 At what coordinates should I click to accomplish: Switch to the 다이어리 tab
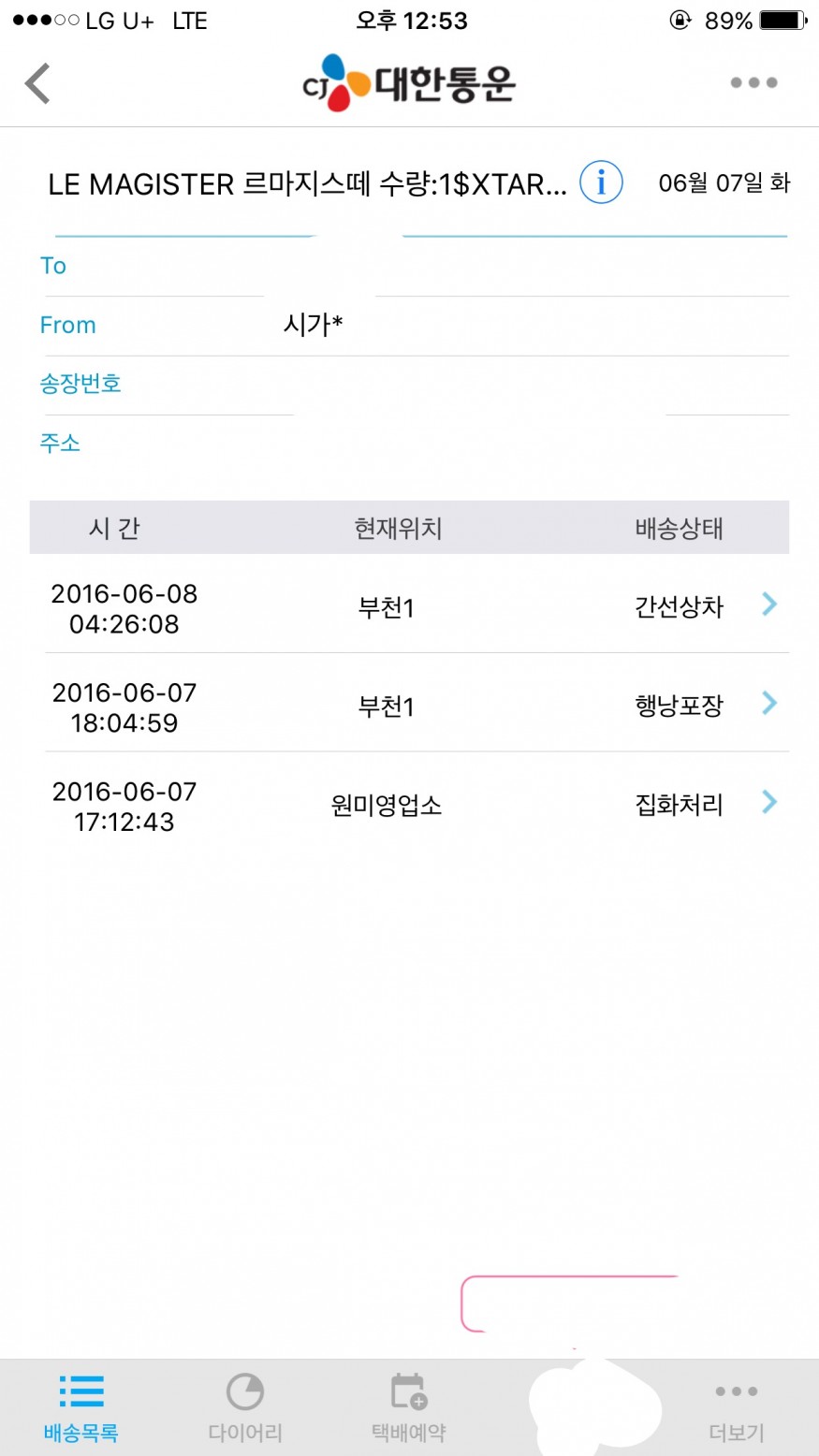(x=245, y=1408)
